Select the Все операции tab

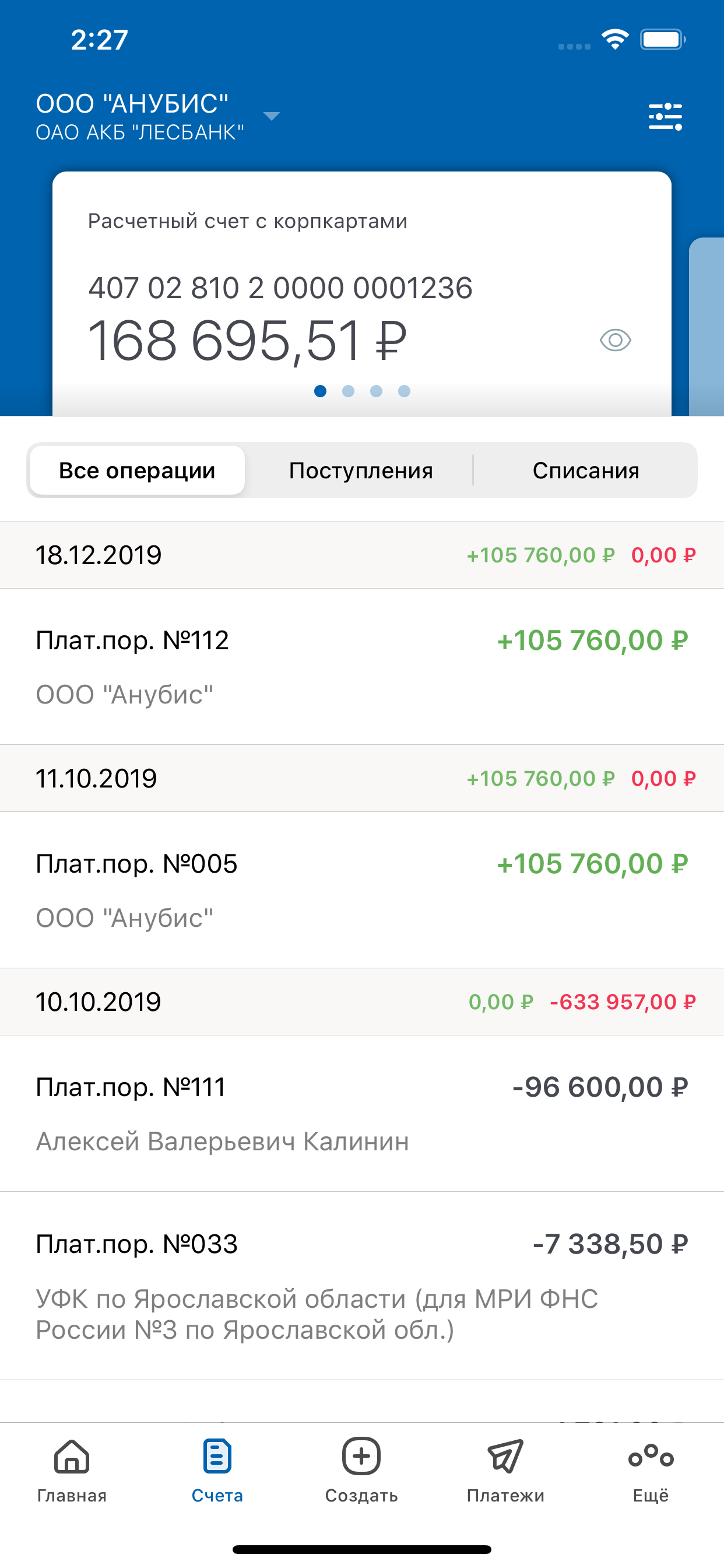(137, 471)
